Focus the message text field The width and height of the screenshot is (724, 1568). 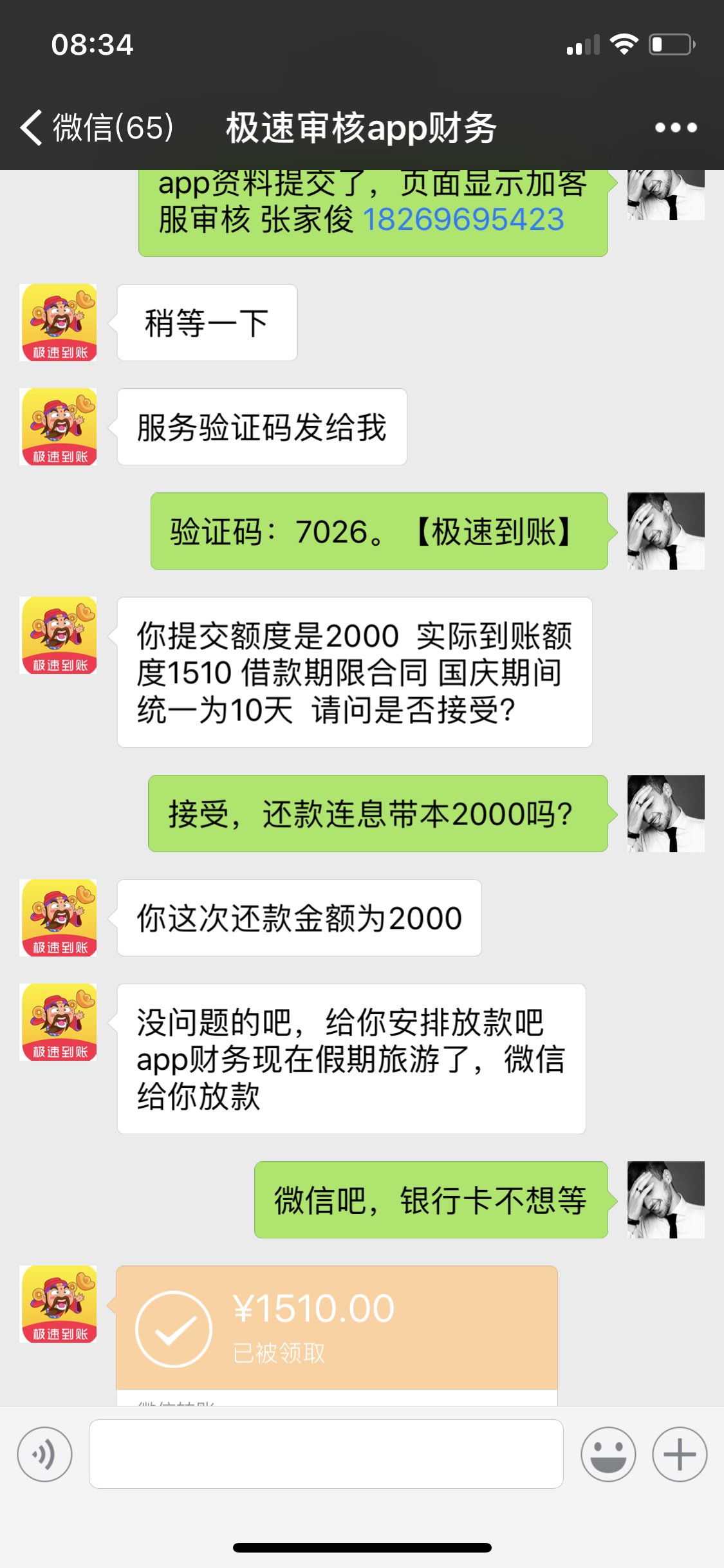click(326, 1454)
